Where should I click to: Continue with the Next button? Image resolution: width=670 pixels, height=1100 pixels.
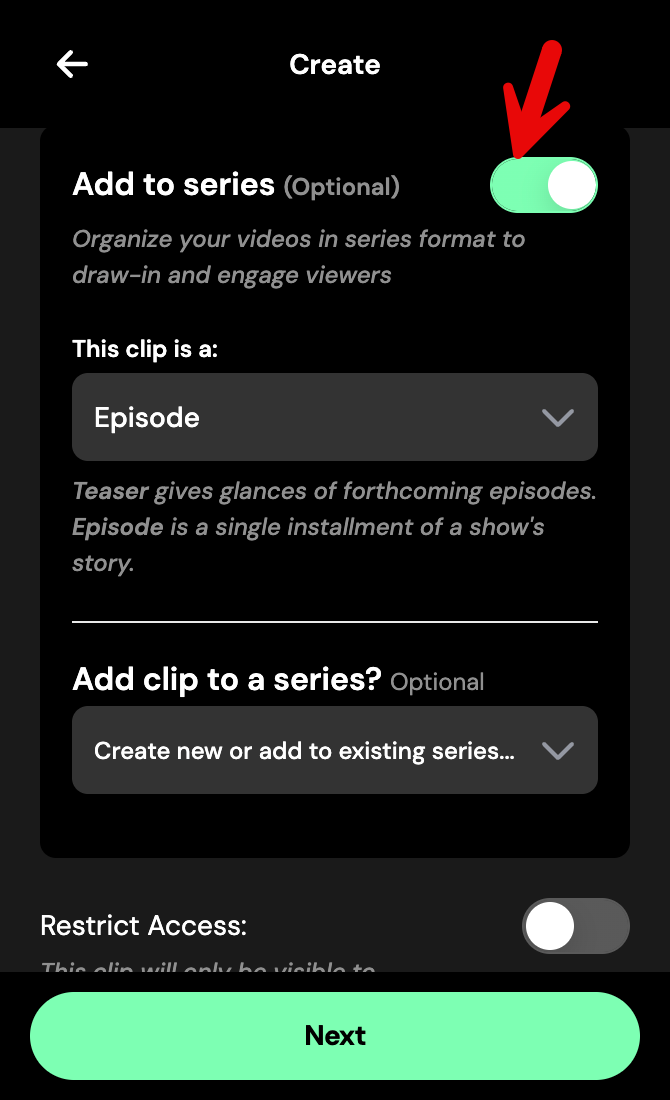335,1035
